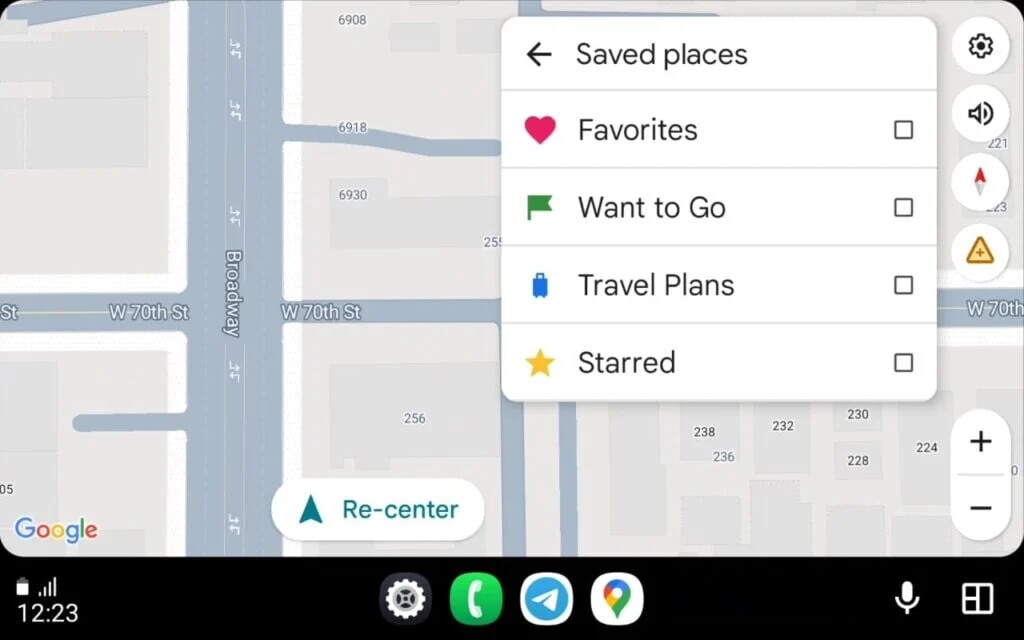
Task: Open Telegram from the dock
Action: (x=546, y=600)
